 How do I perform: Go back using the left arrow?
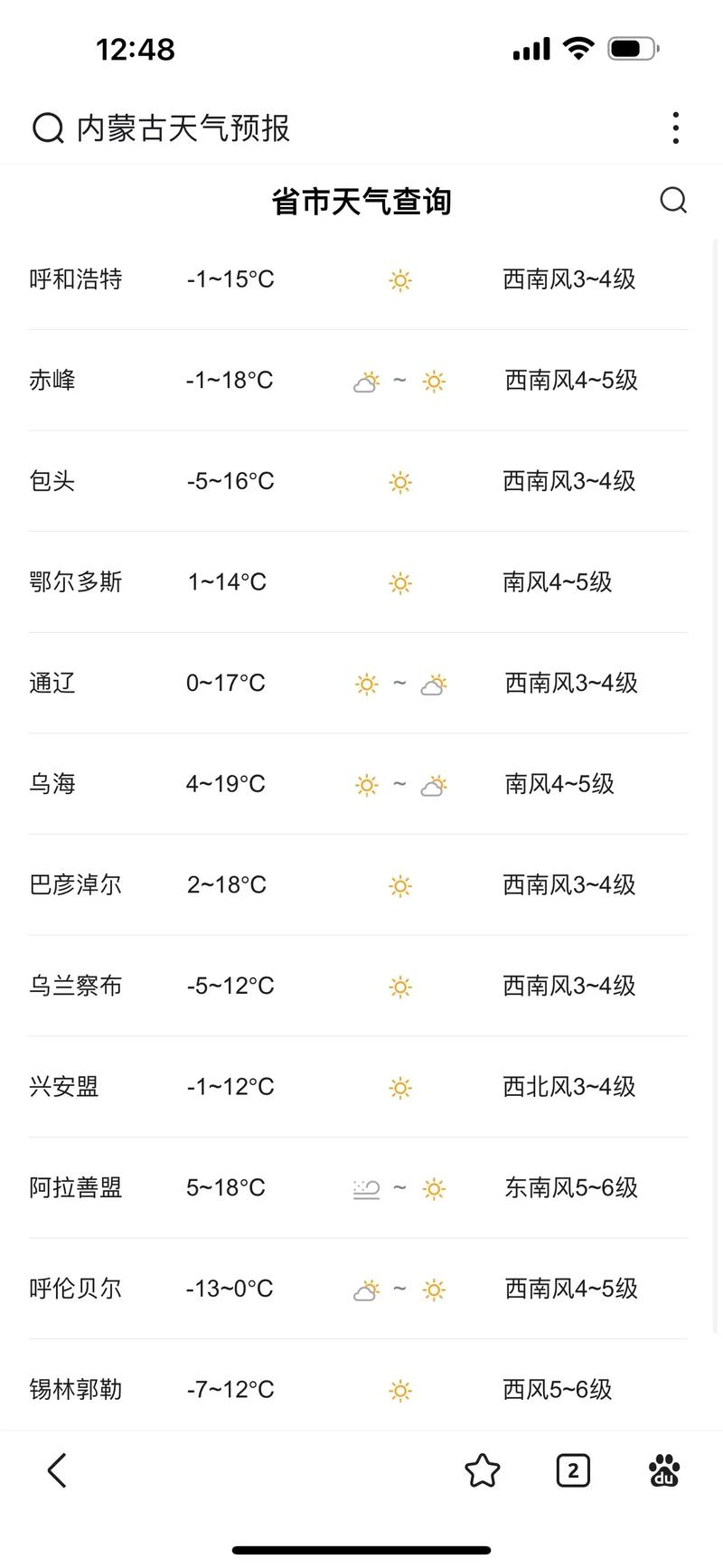click(57, 1470)
